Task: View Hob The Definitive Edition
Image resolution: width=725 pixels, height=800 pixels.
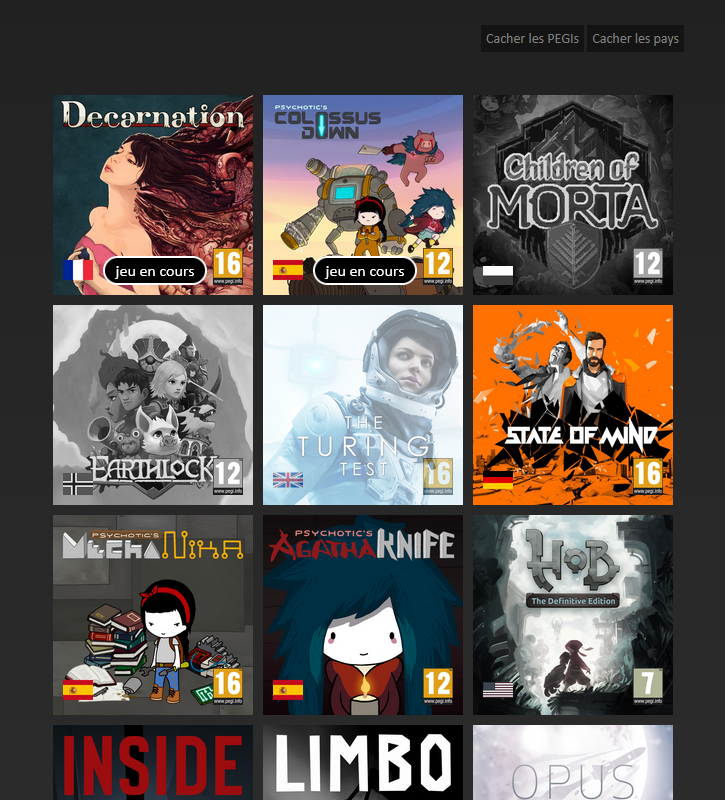Action: point(573,615)
